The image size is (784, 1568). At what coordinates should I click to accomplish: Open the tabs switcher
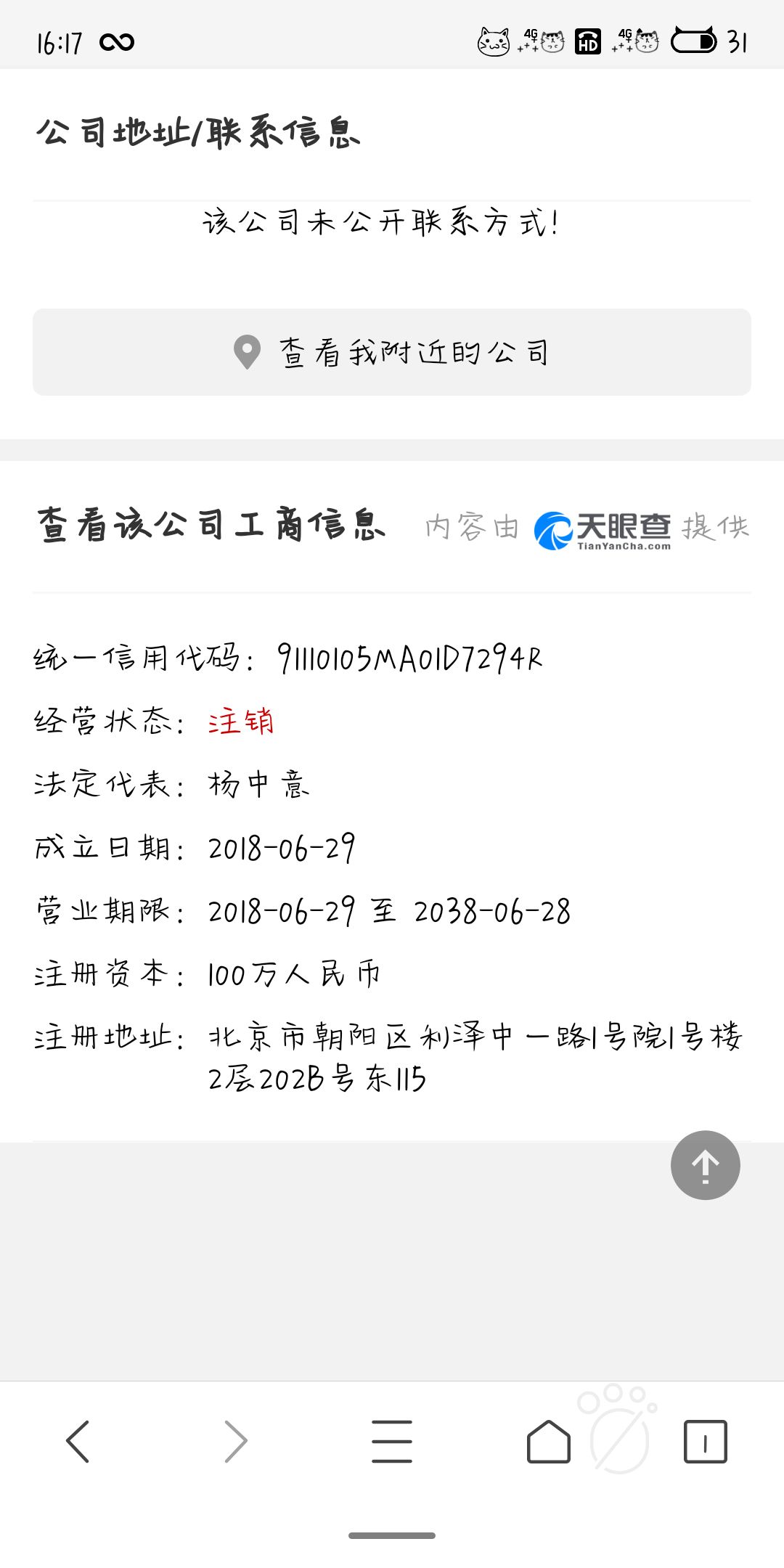pos(705,1441)
